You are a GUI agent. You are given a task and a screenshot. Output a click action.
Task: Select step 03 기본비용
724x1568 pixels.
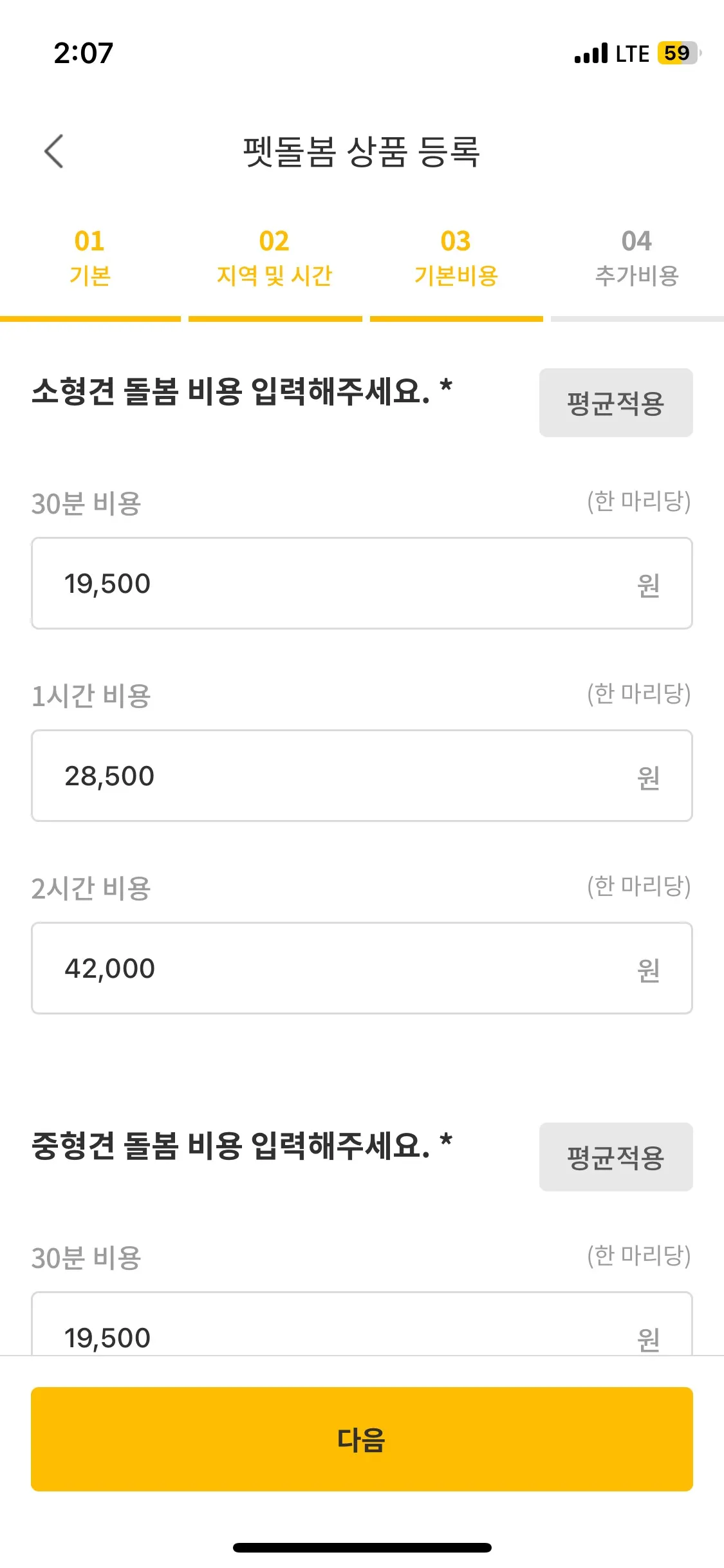pyautogui.click(x=456, y=259)
